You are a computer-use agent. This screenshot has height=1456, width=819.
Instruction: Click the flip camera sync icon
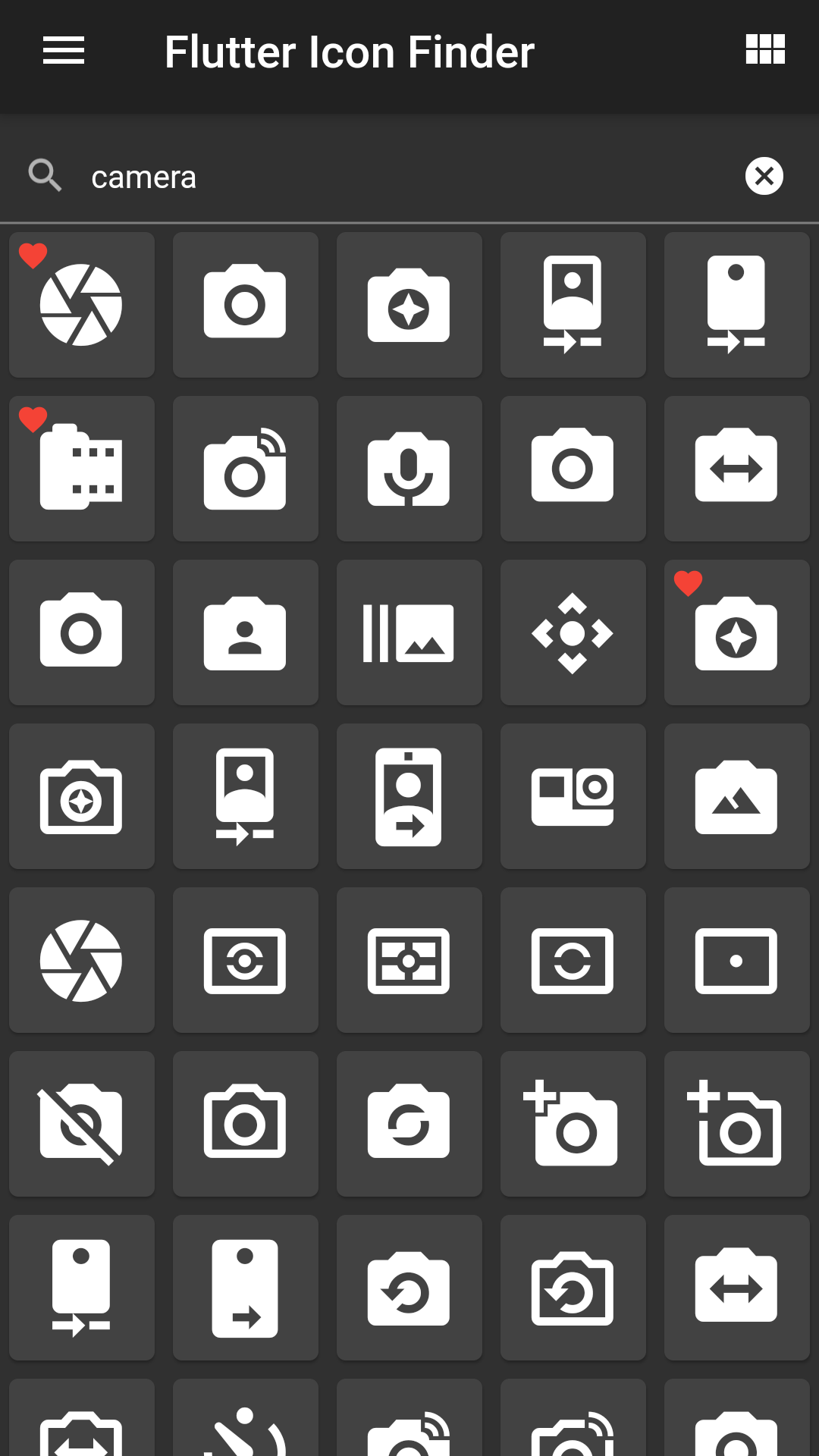[409, 1123]
